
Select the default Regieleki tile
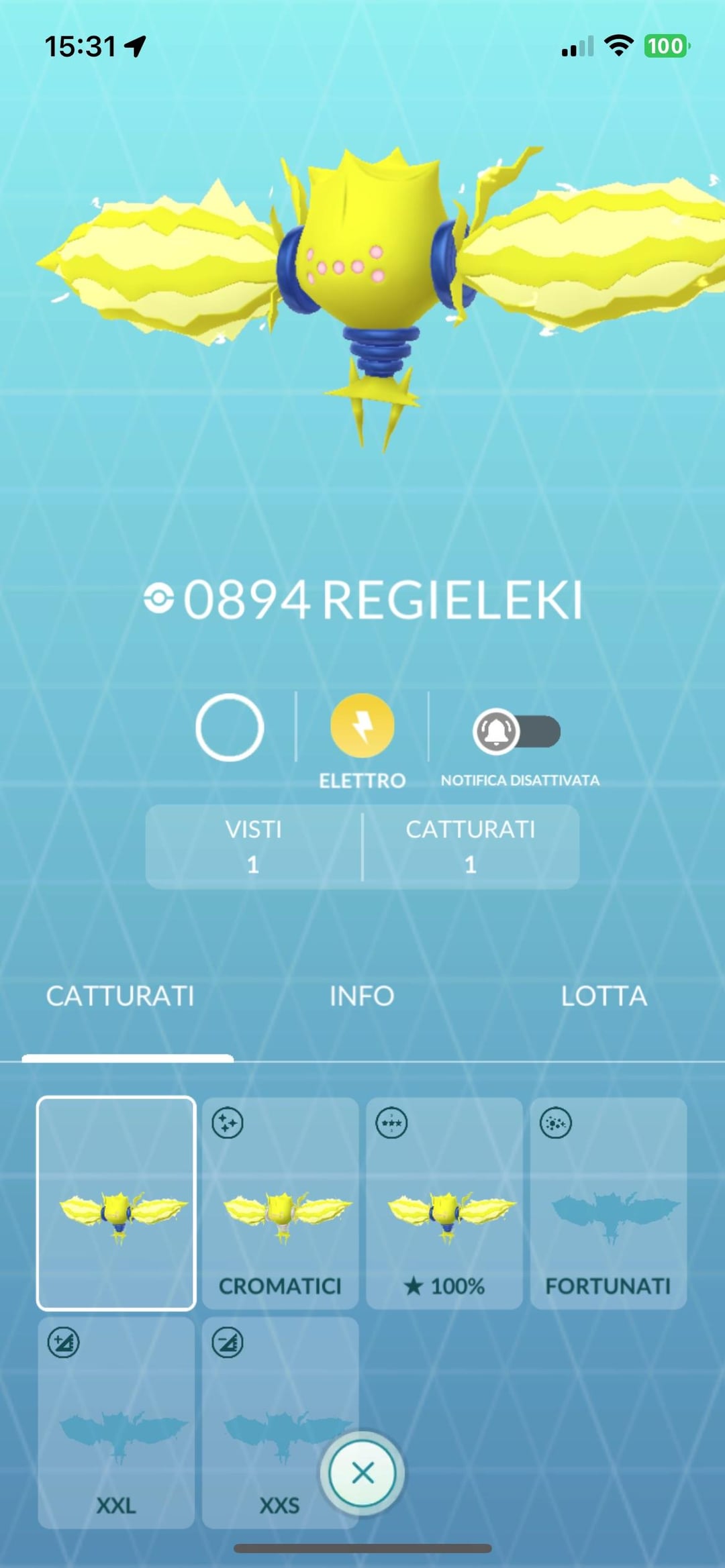116,1203
